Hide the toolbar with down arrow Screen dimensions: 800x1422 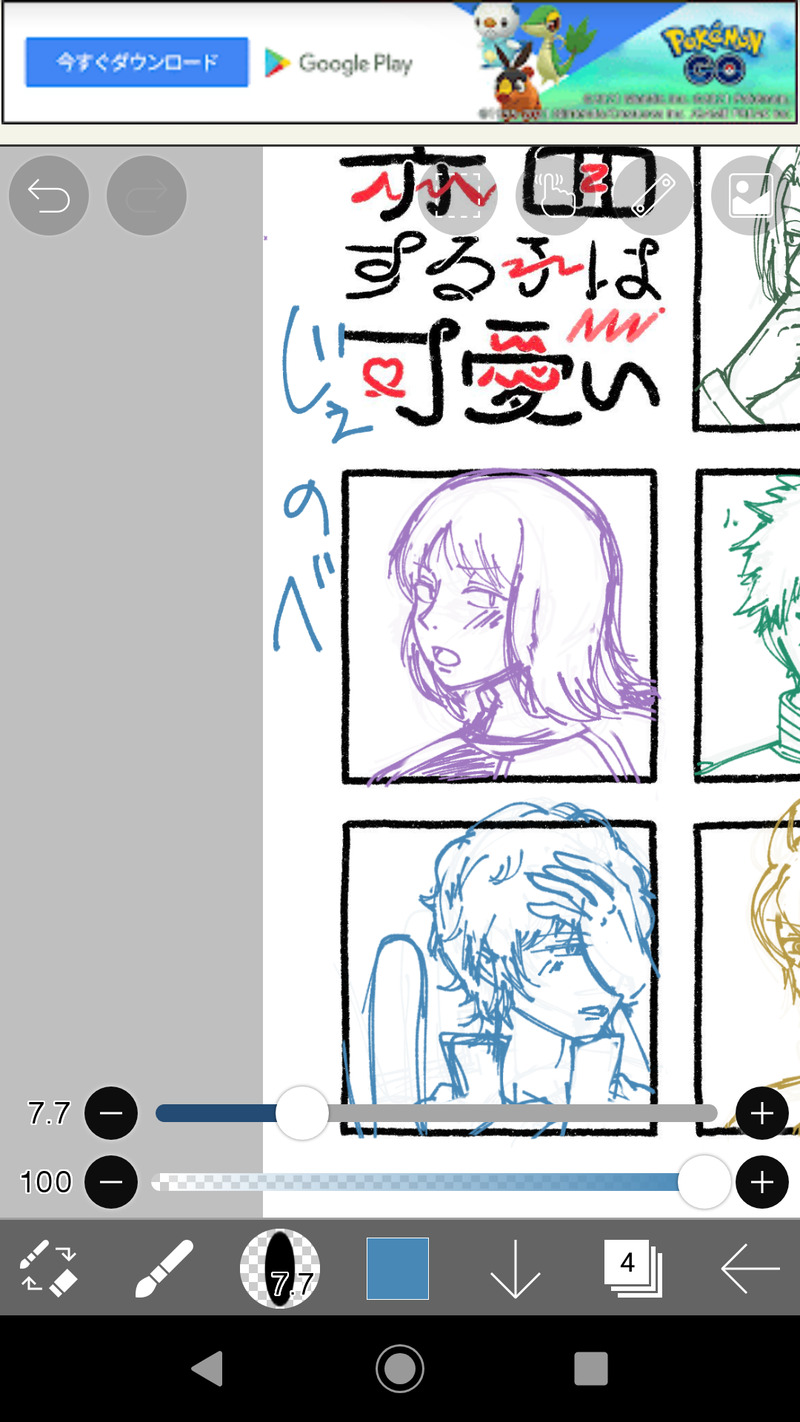coord(515,1268)
